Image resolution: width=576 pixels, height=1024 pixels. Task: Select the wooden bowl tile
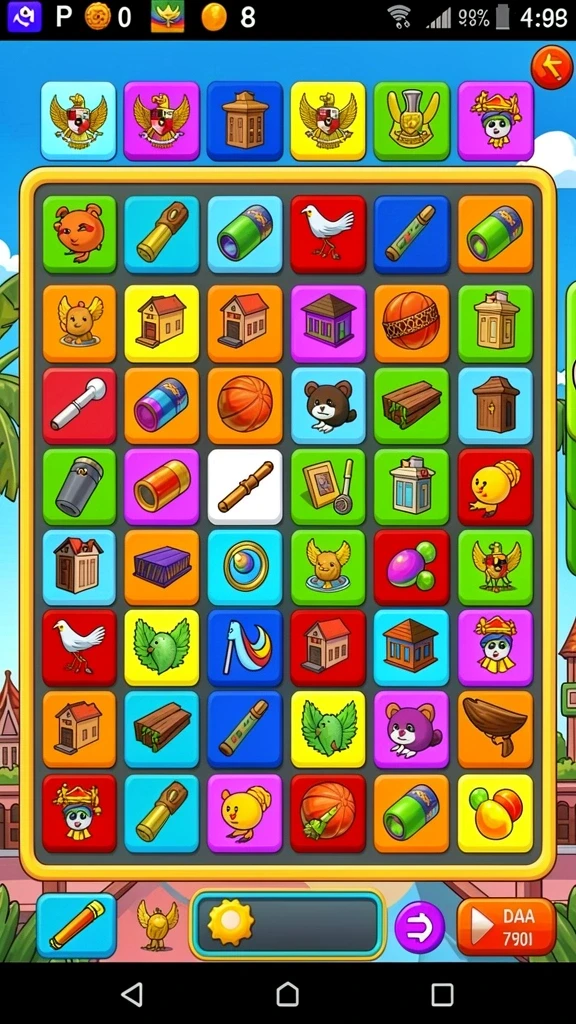pos(495,729)
